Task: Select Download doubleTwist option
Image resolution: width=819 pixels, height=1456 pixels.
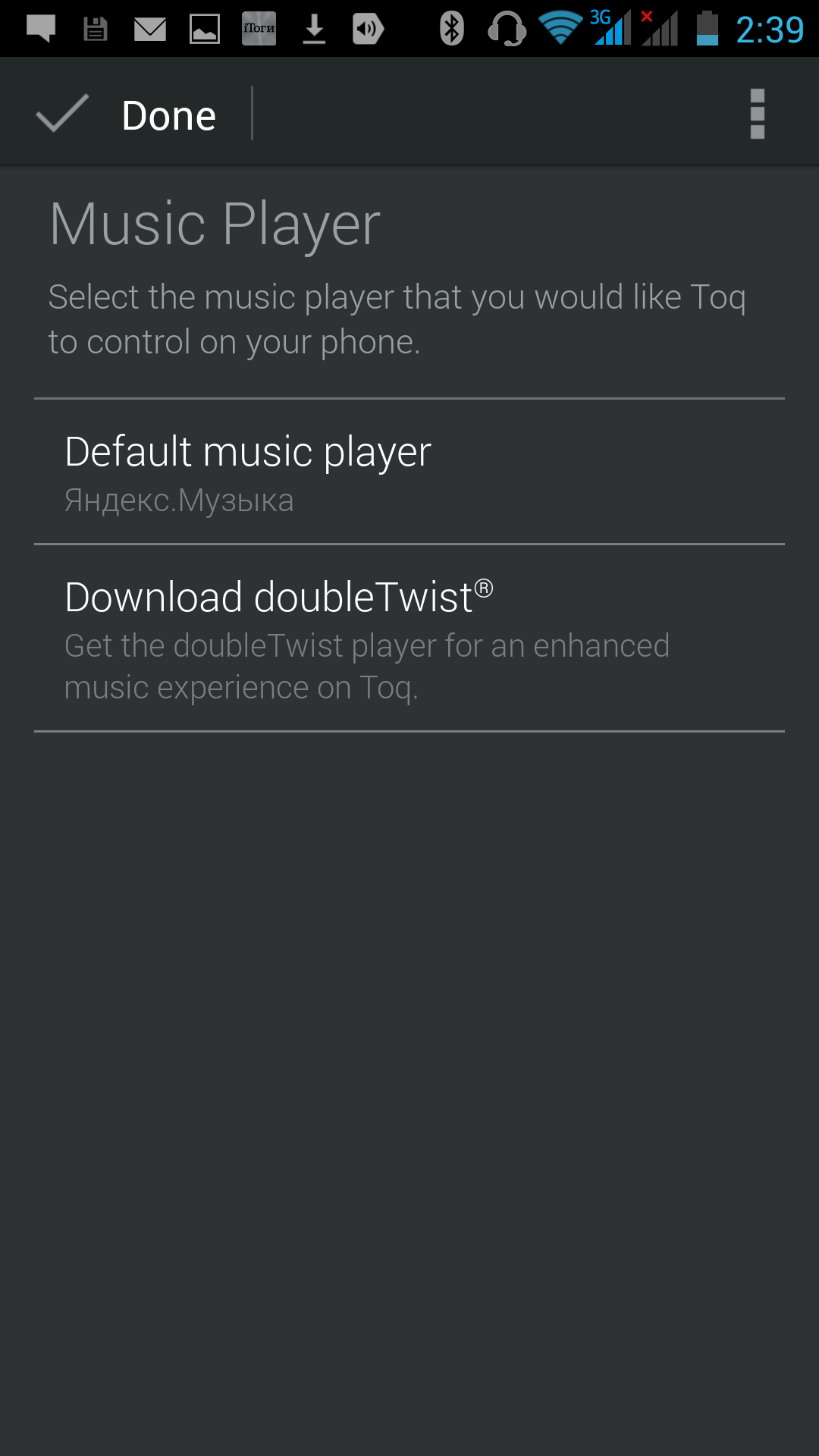Action: point(409,639)
